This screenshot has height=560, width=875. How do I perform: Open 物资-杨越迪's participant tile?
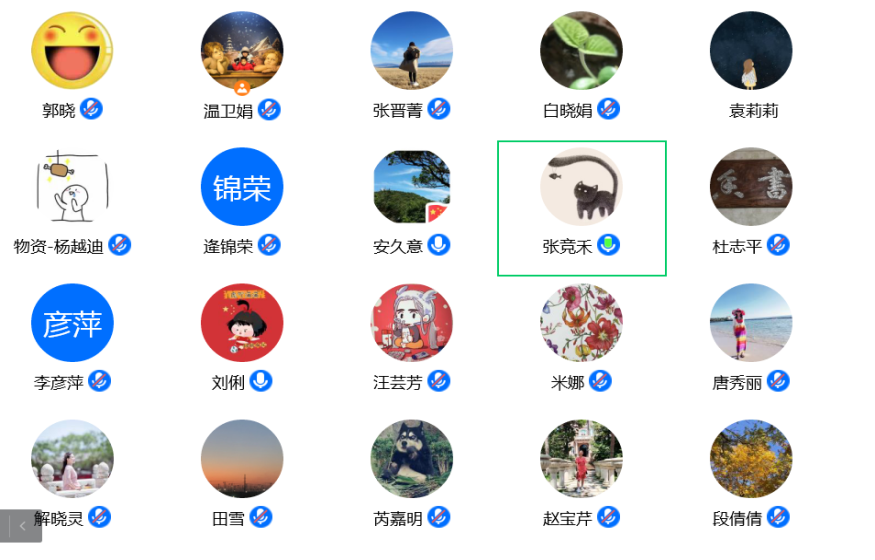pos(72,188)
